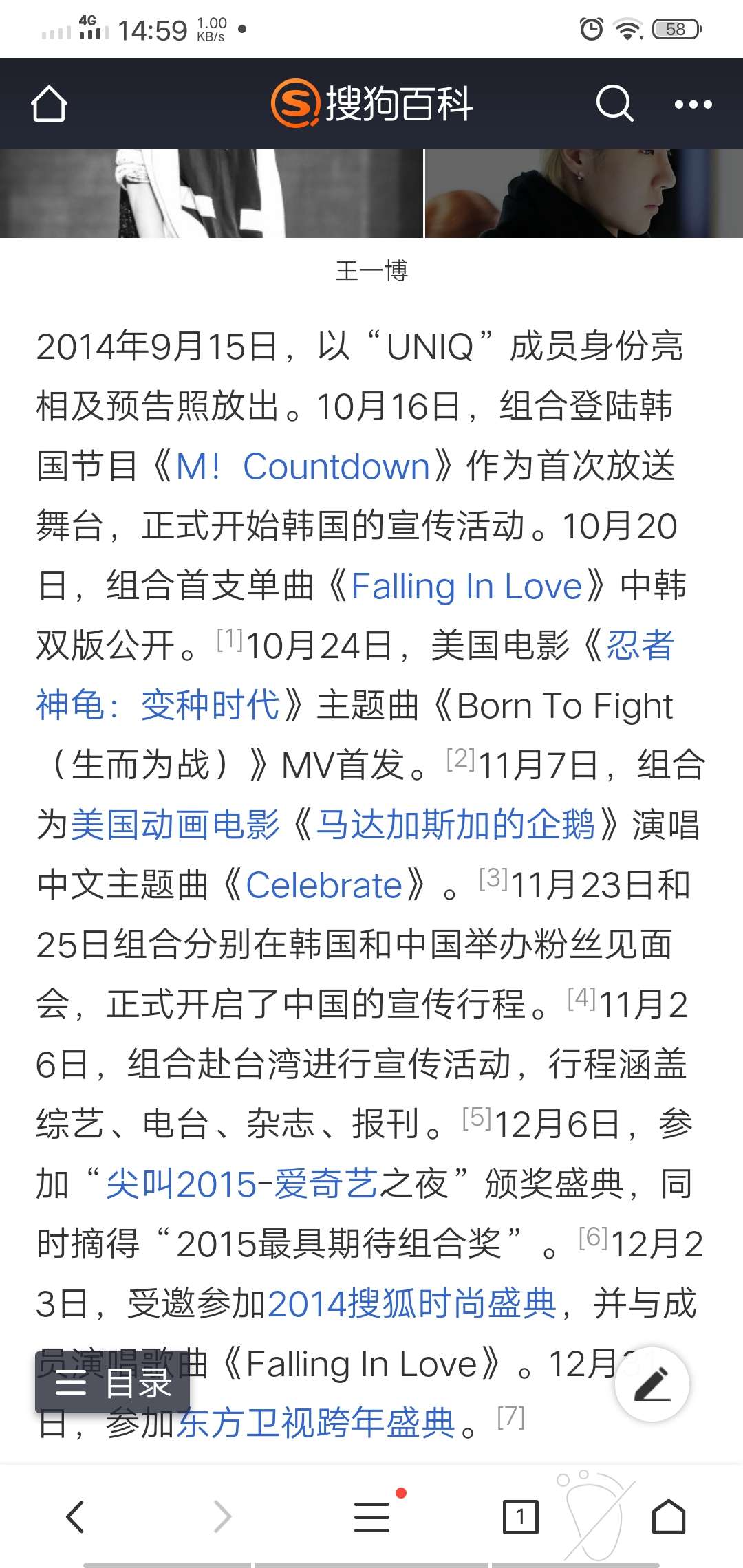This screenshot has height=1568, width=743.
Task: View reference citation [4]
Action: coord(581,998)
